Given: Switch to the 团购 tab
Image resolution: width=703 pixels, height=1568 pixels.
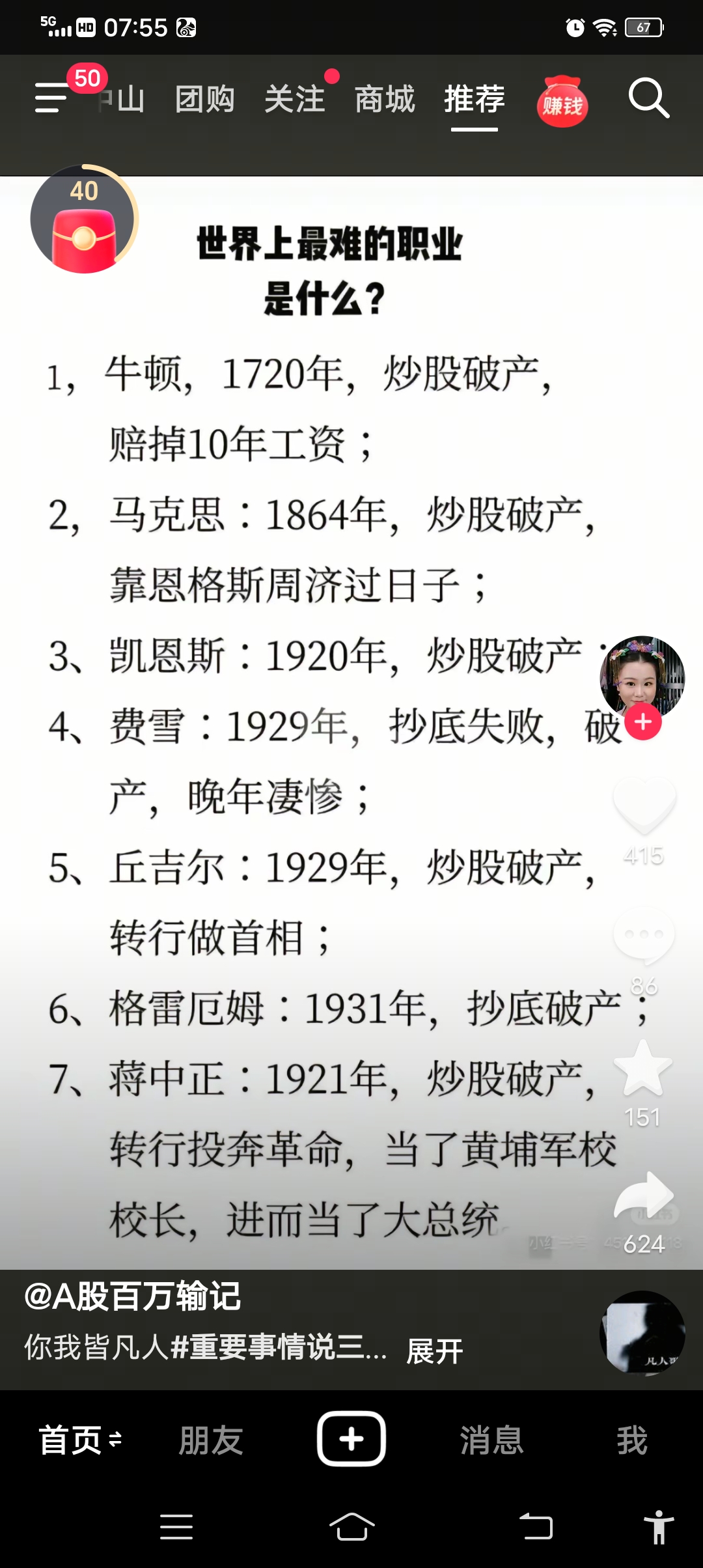Looking at the screenshot, I should click(x=204, y=100).
